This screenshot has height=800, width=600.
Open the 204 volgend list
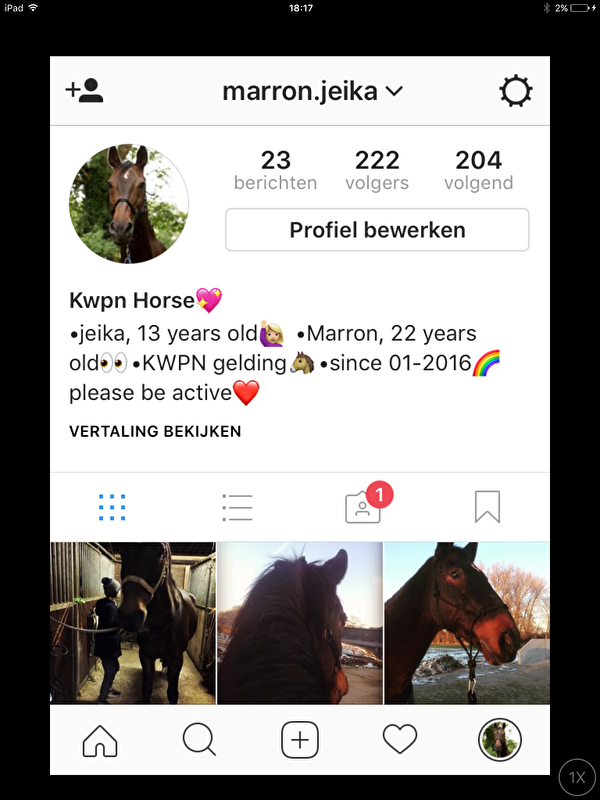[478, 169]
